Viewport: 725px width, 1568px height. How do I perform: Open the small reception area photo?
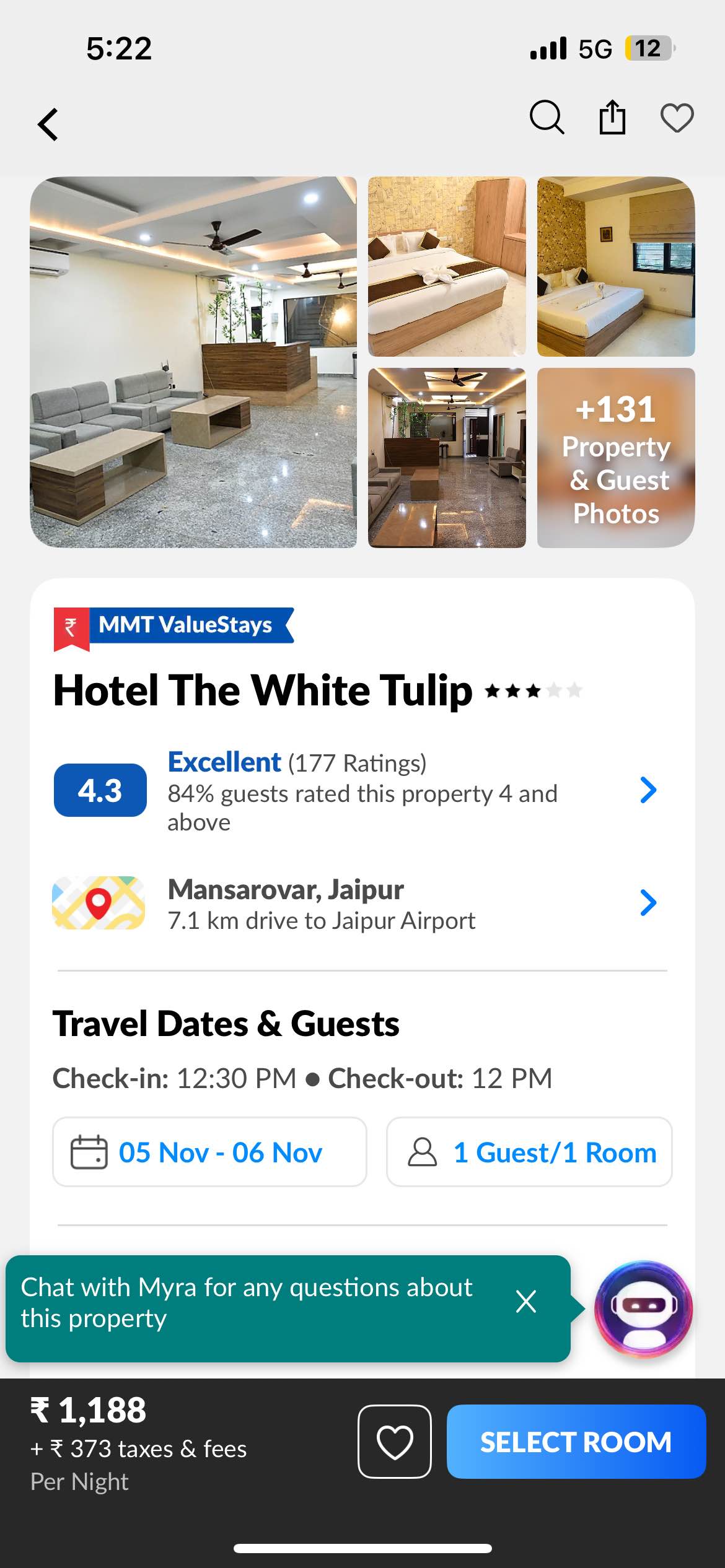447,458
